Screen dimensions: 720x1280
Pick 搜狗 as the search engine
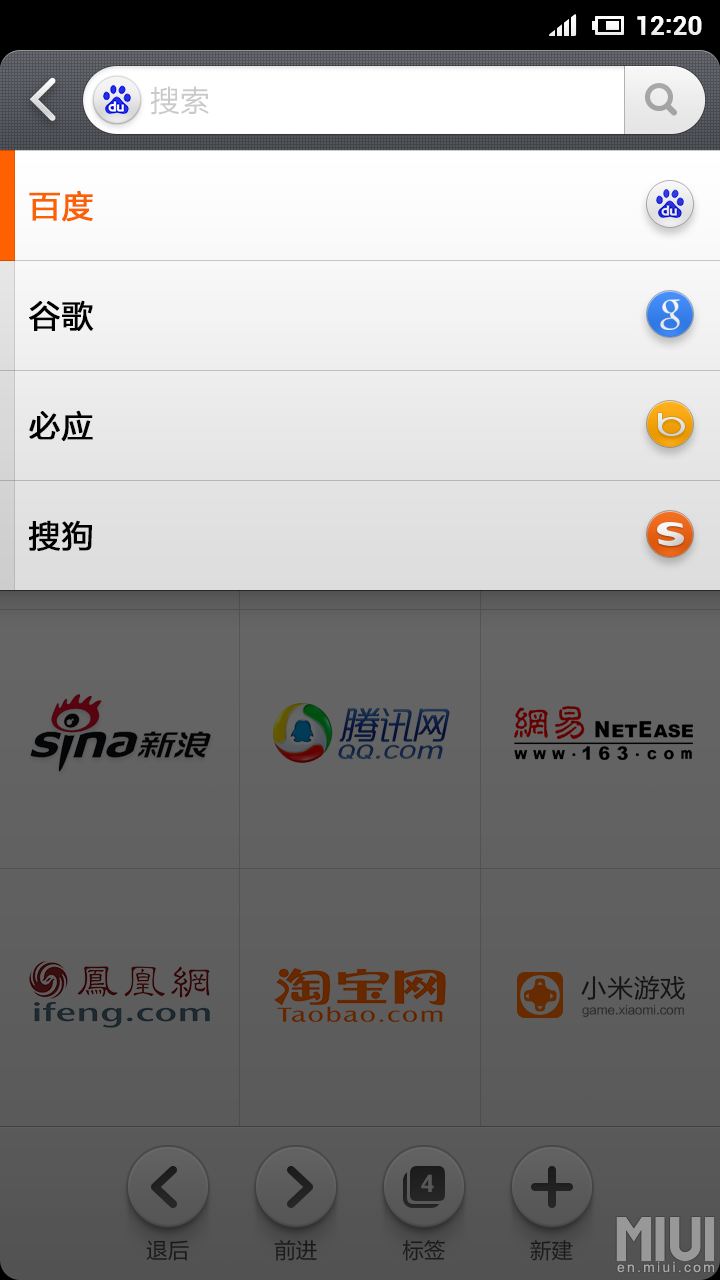pos(360,535)
